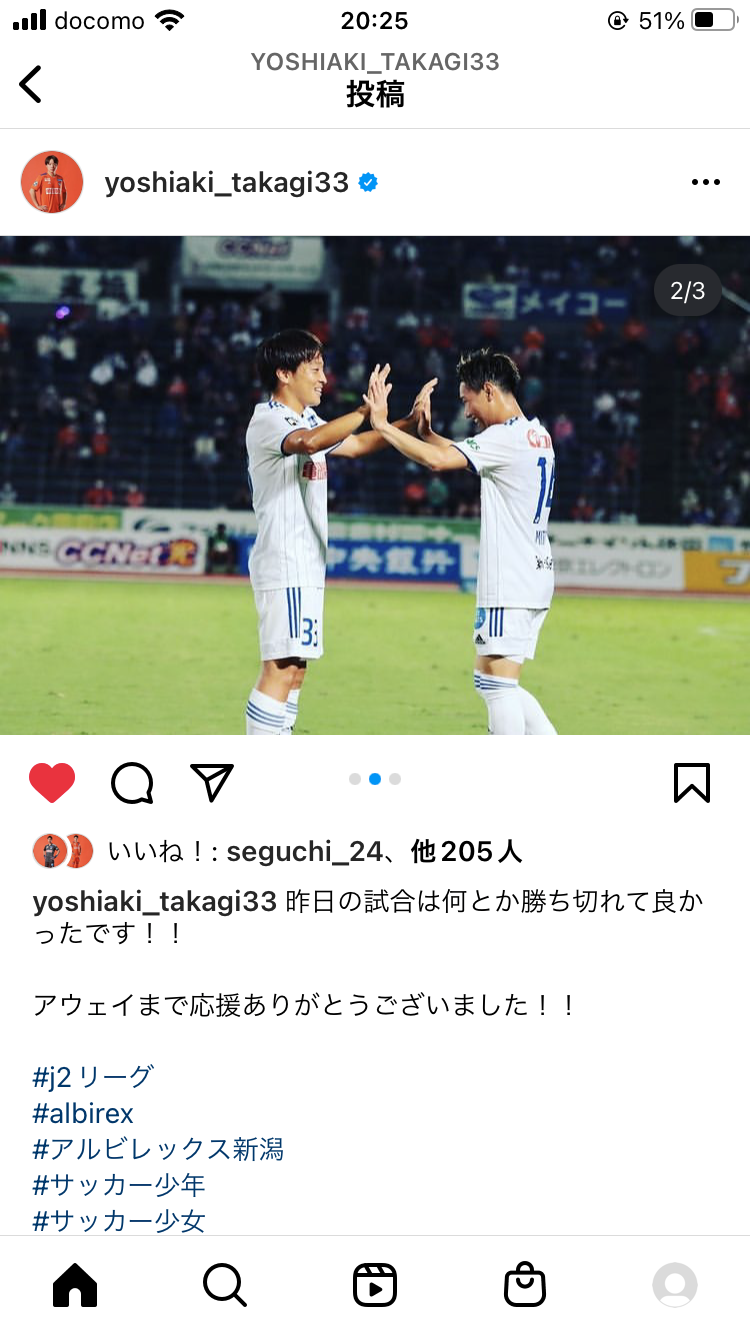Image resolution: width=750 pixels, height=1334 pixels.
Task: Switch to the Search tab
Action: 225,1285
